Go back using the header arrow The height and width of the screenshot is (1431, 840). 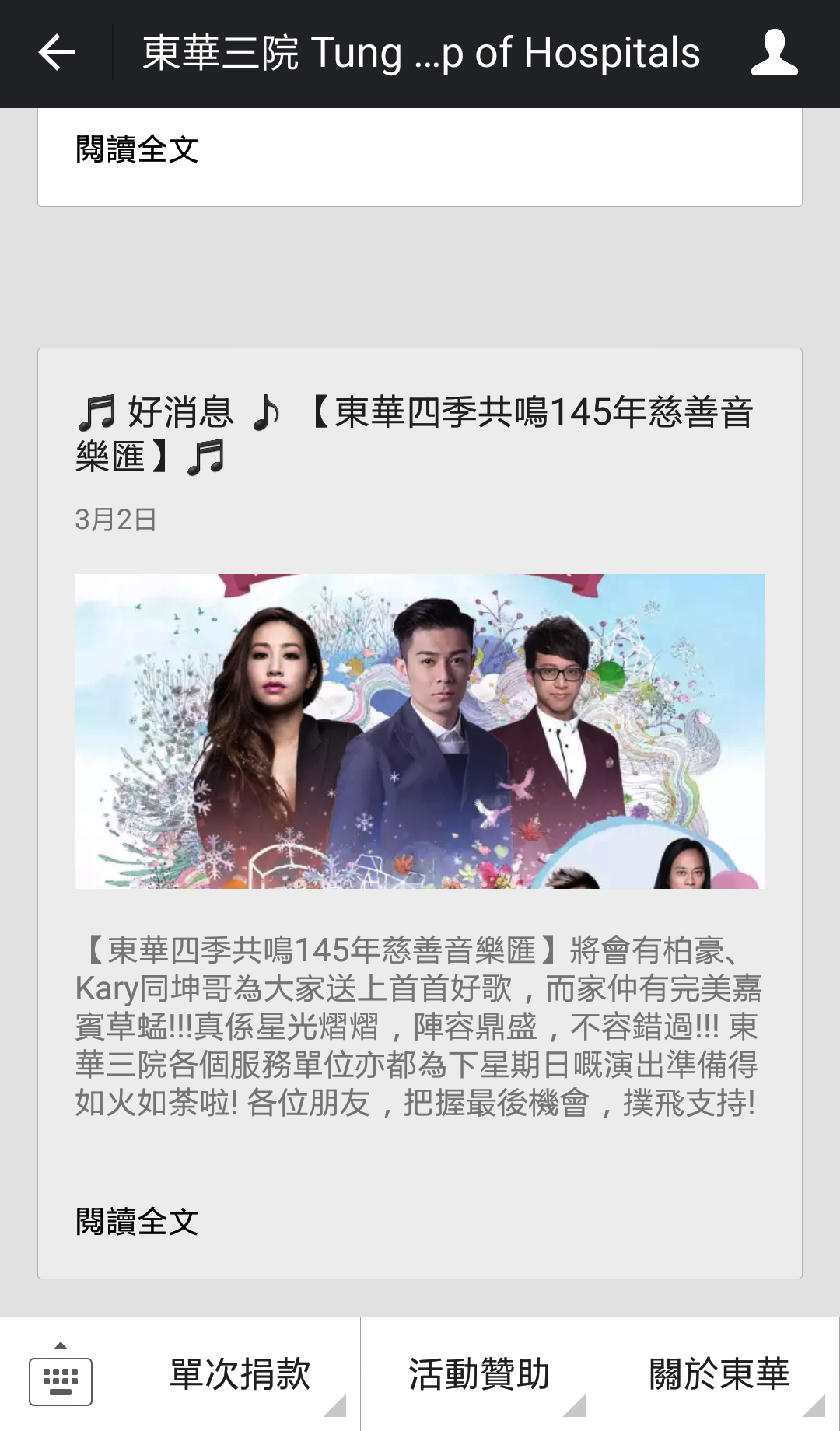click(57, 53)
